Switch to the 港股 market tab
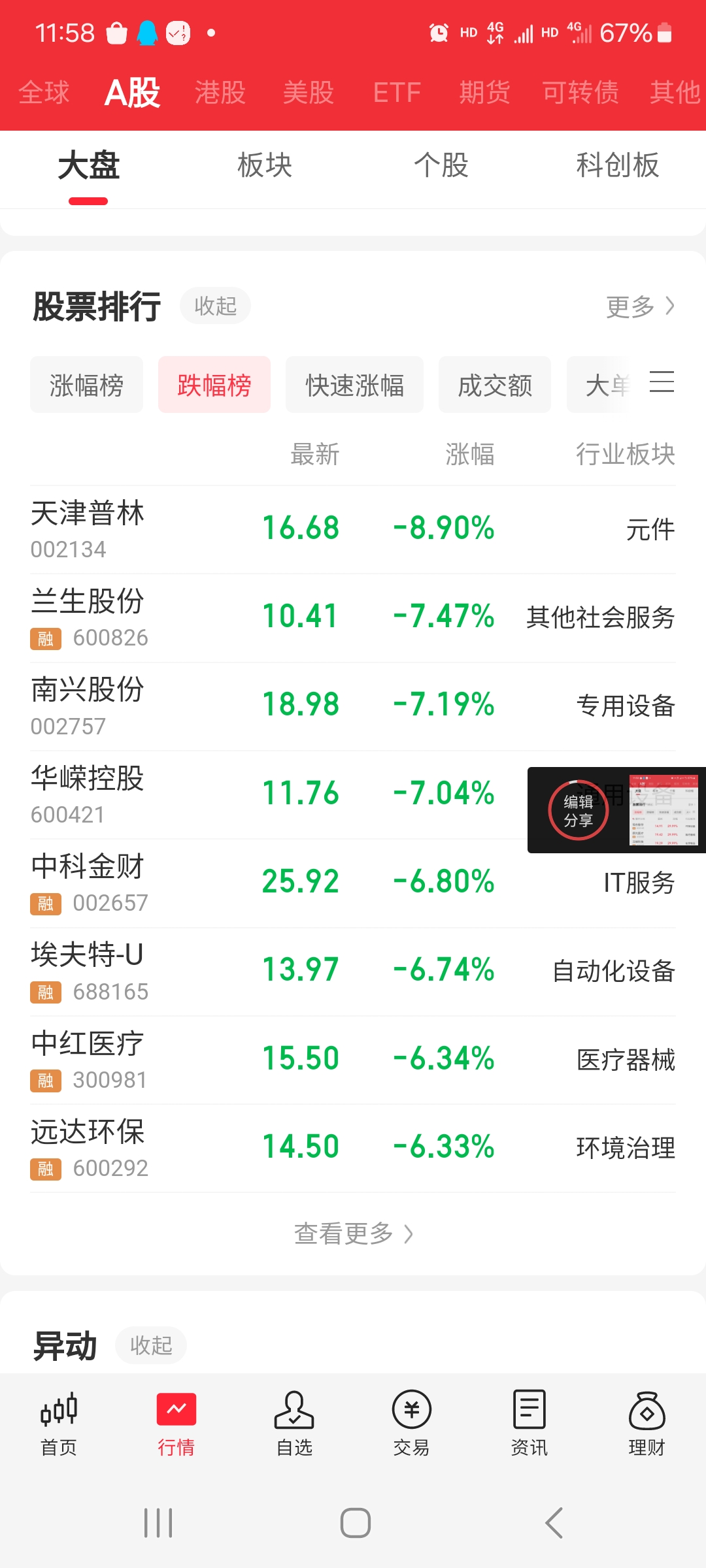 220,92
